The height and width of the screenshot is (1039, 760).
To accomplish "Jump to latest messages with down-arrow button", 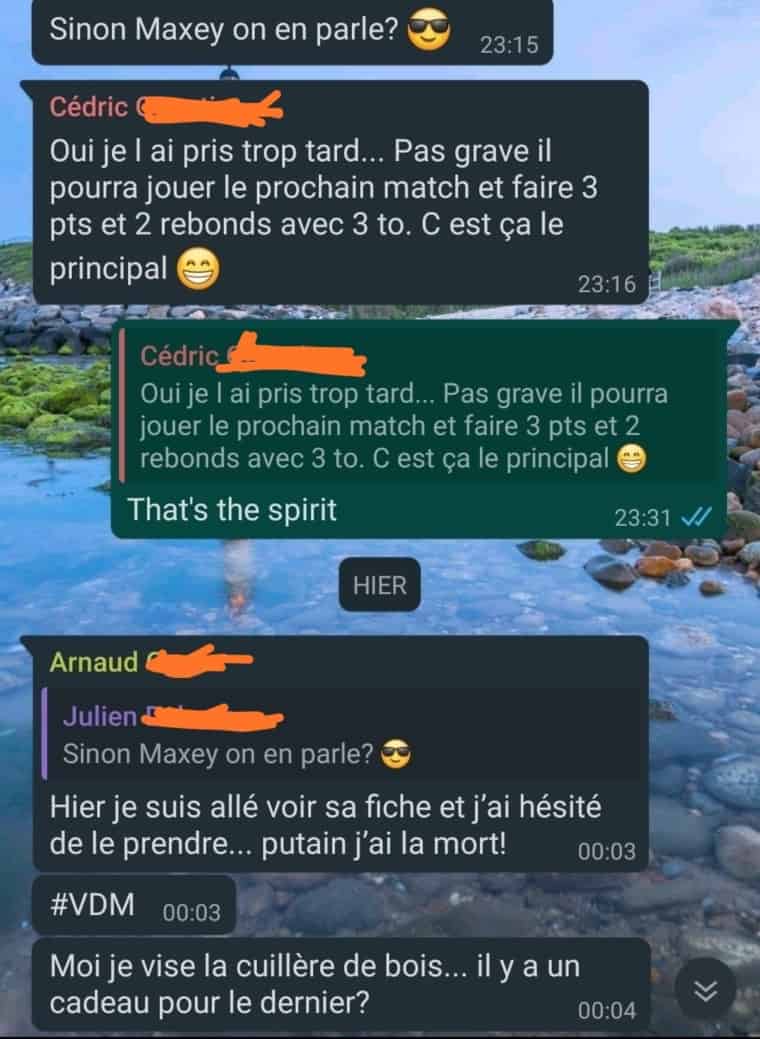I will [707, 989].
